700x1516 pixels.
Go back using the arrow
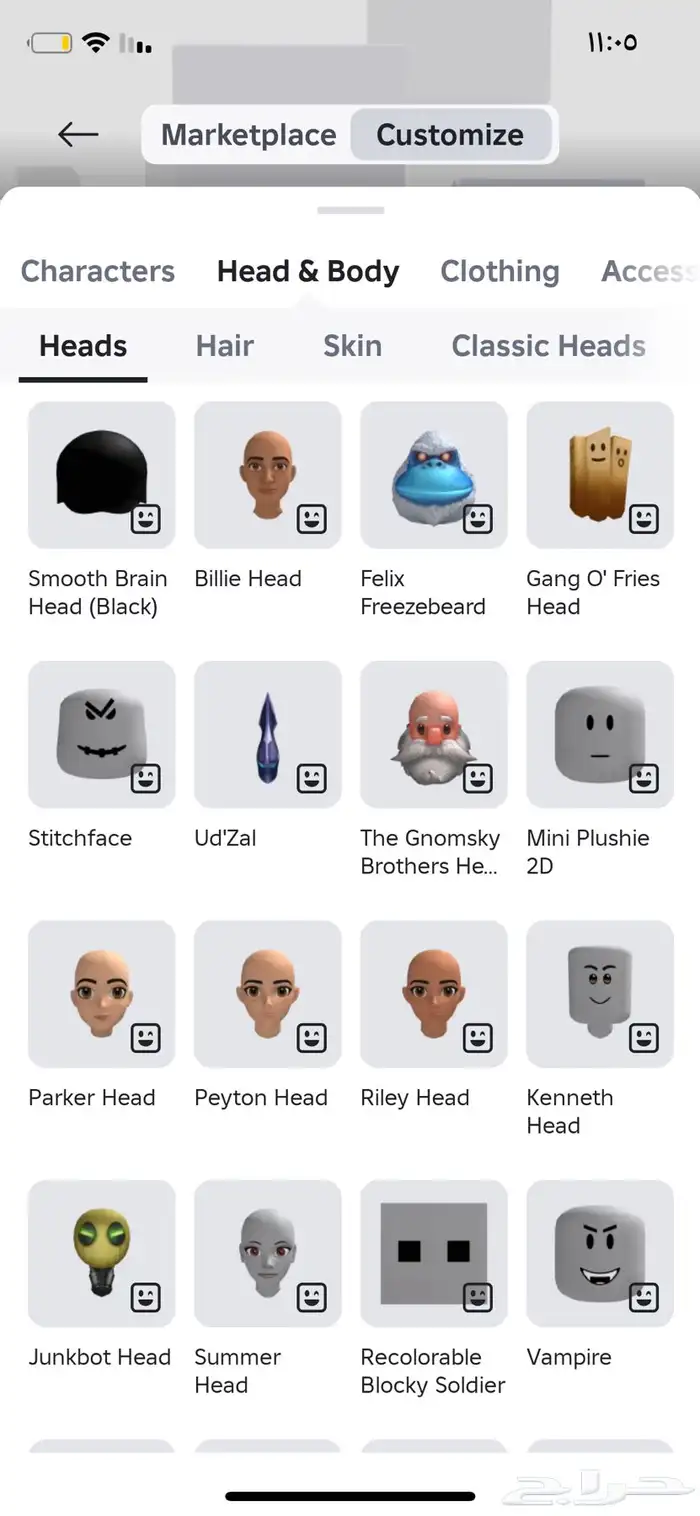pos(77,134)
